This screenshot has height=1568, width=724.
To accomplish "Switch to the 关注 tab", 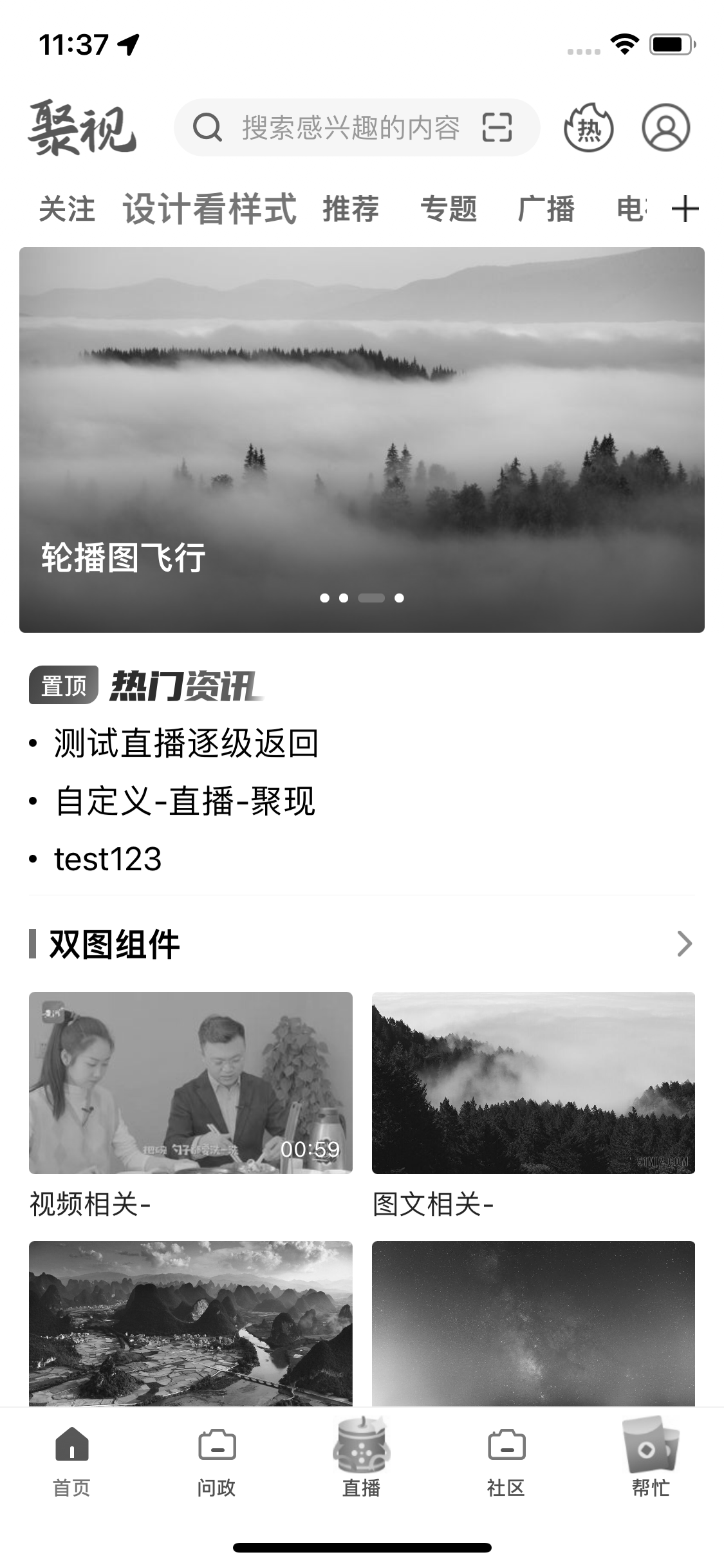I will click(67, 209).
